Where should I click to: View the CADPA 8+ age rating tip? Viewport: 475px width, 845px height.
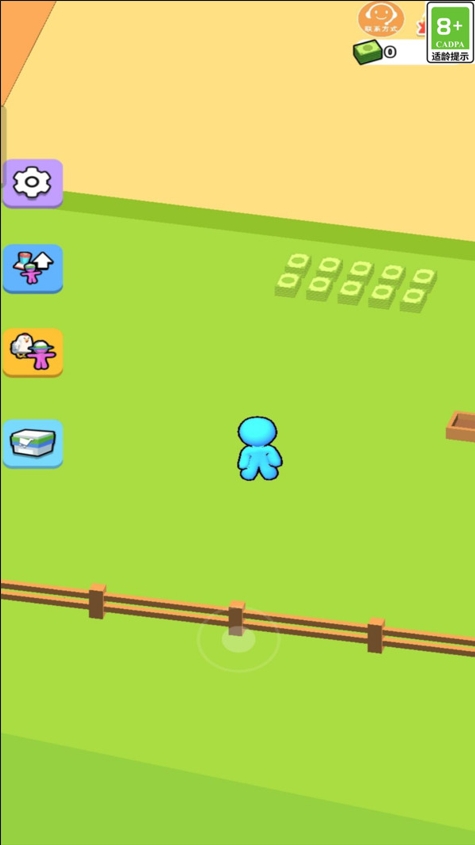450,32
